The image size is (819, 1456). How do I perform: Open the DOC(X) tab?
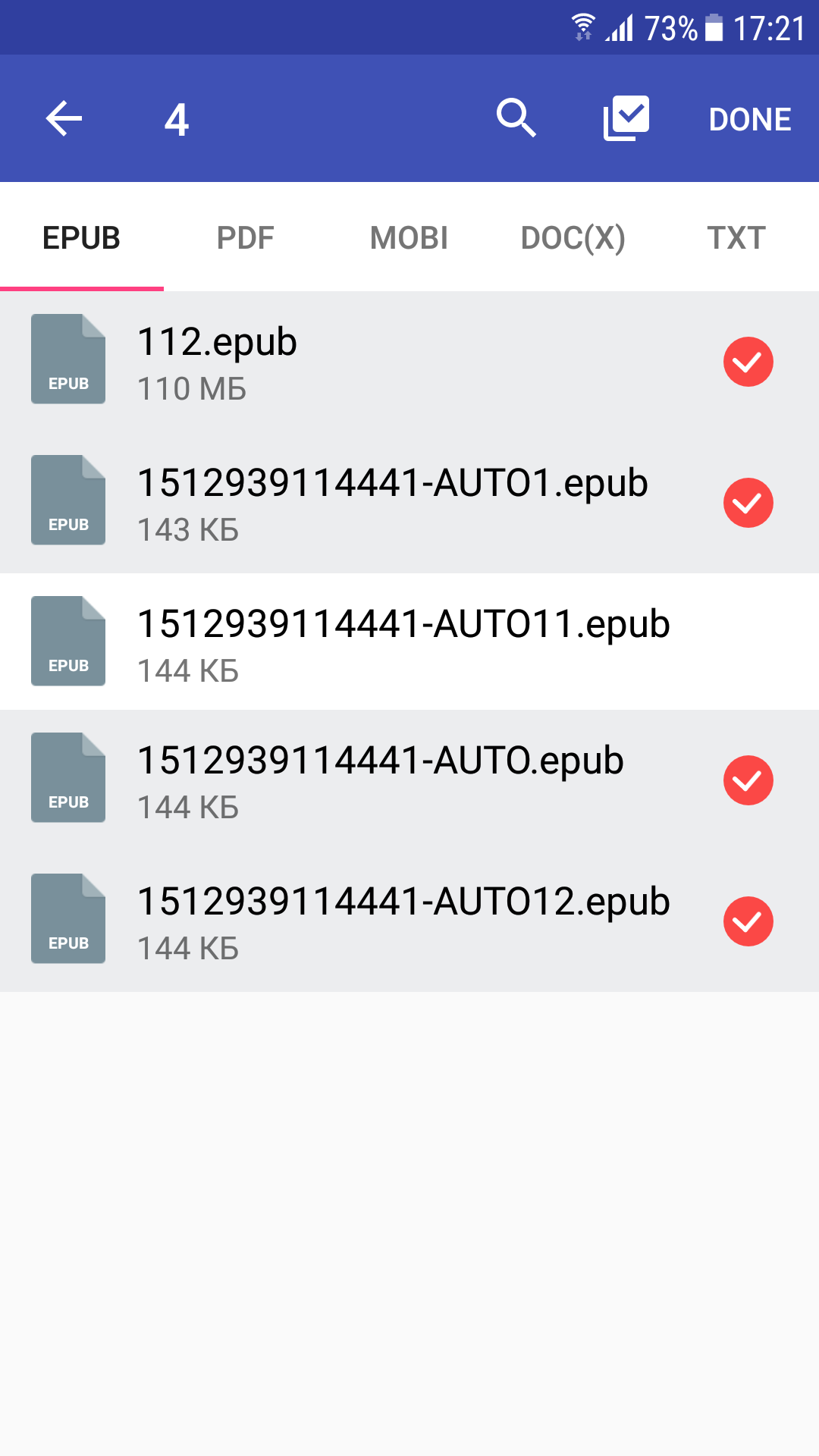(573, 237)
